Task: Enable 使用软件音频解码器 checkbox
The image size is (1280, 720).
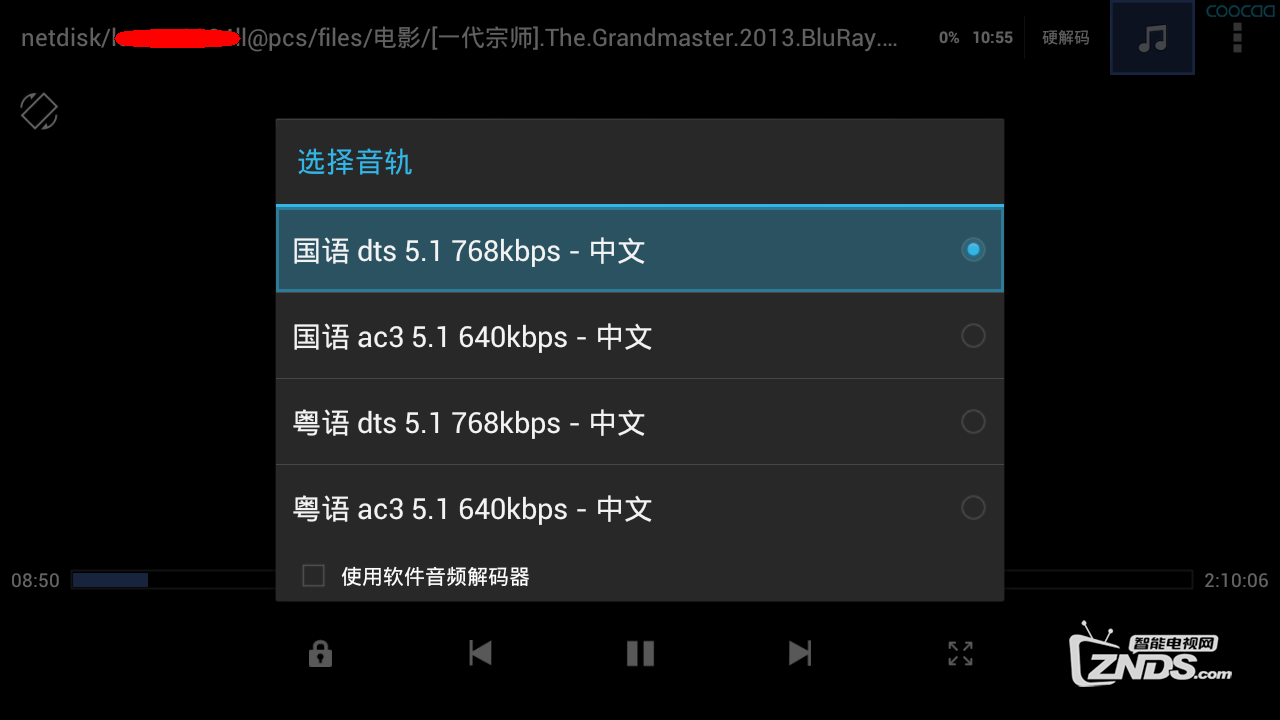Action: click(x=314, y=576)
